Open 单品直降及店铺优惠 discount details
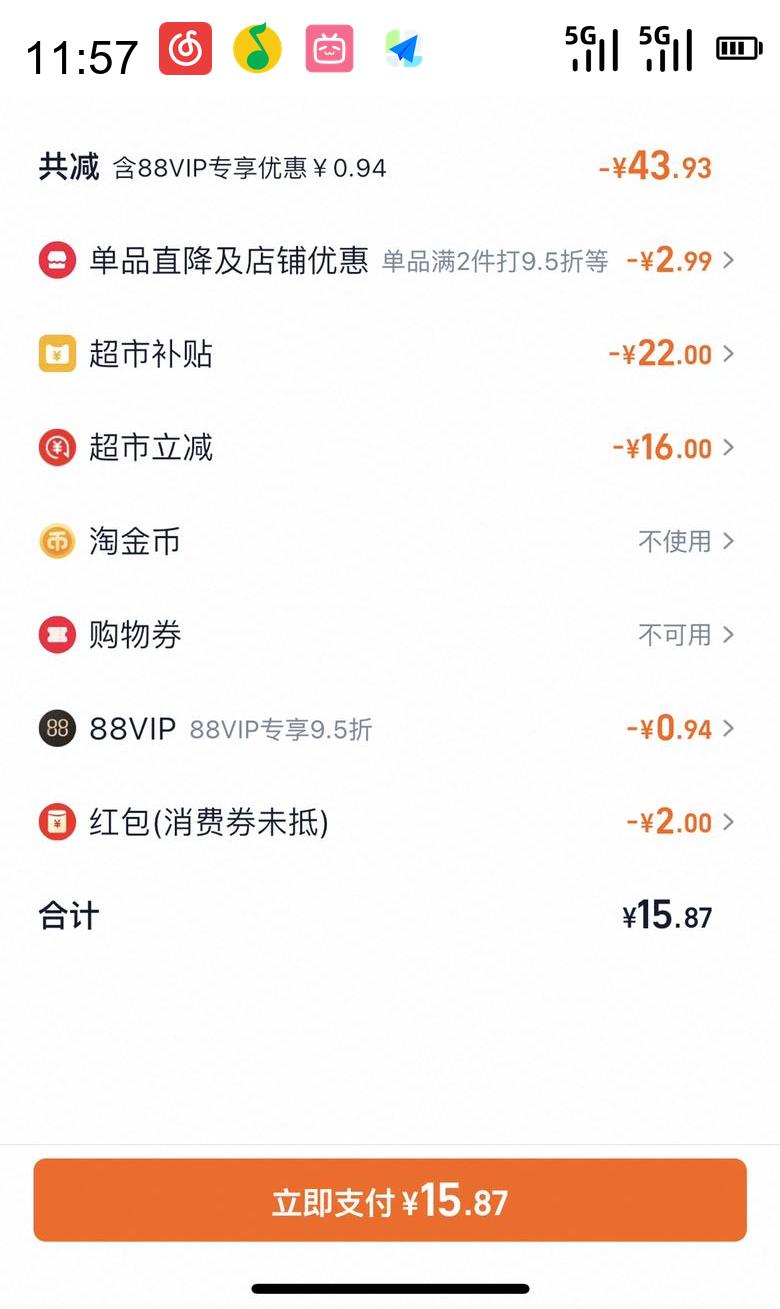 [390, 261]
